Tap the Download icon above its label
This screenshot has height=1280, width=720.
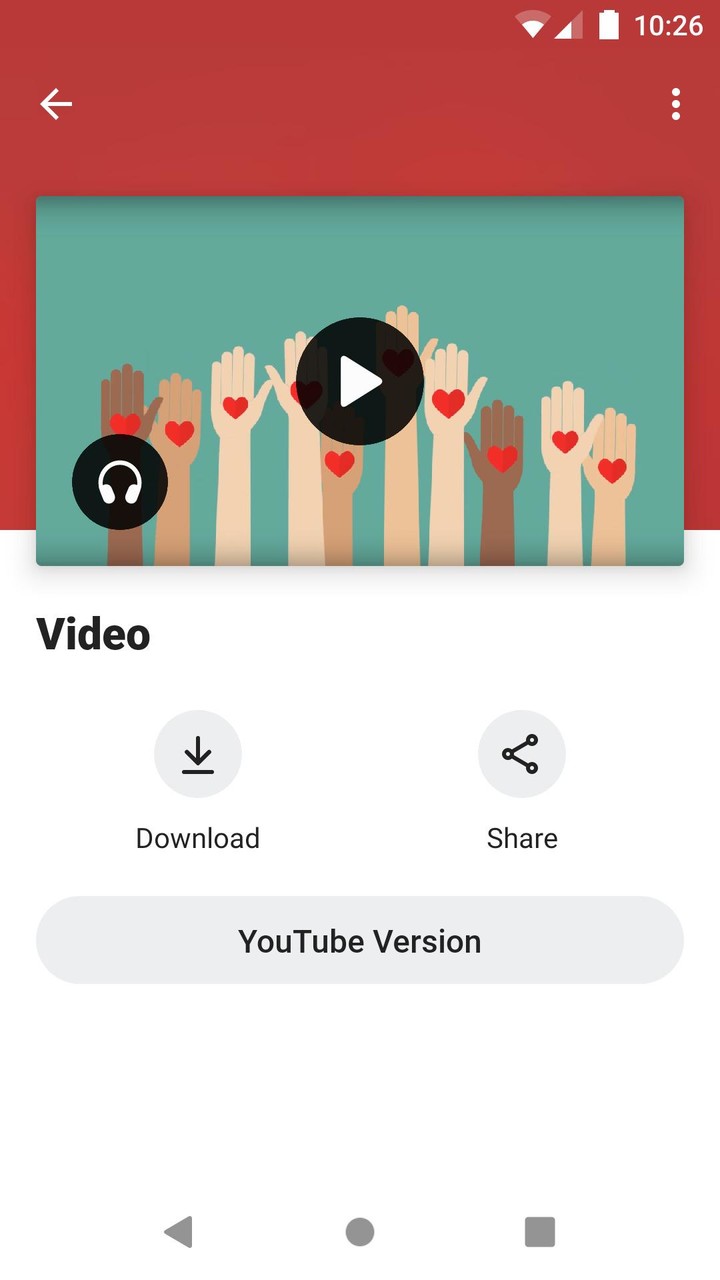[198, 754]
